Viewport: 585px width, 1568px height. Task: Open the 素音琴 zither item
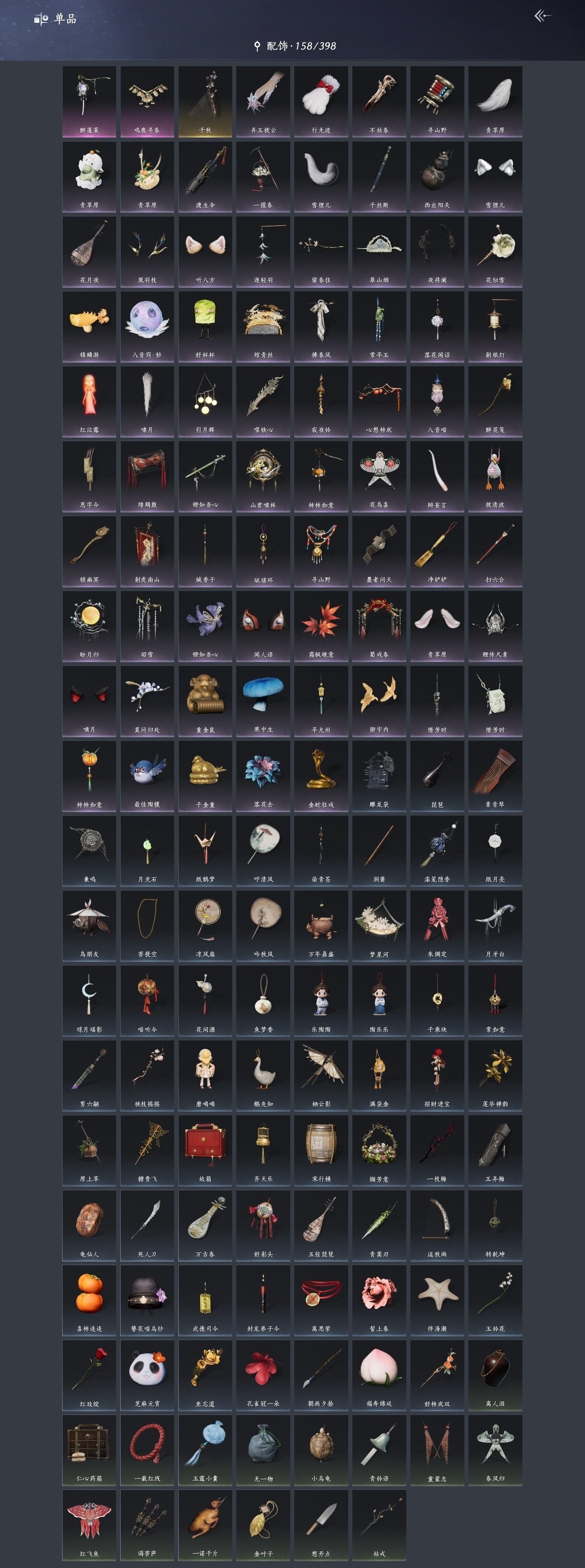point(495,775)
